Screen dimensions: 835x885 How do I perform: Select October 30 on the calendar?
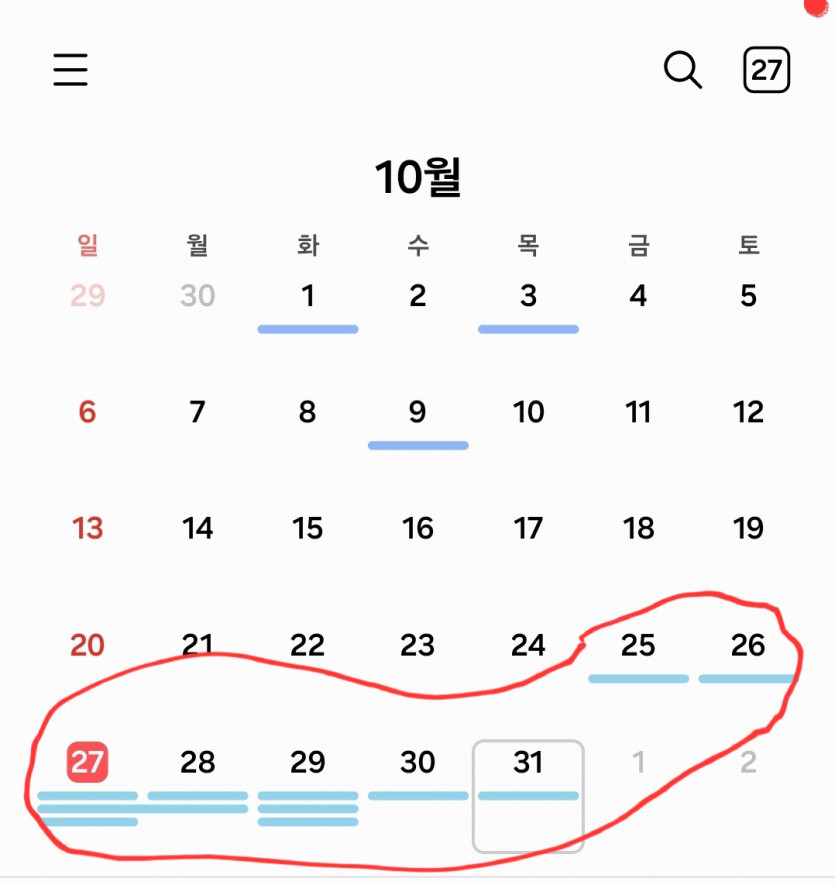coord(418,763)
